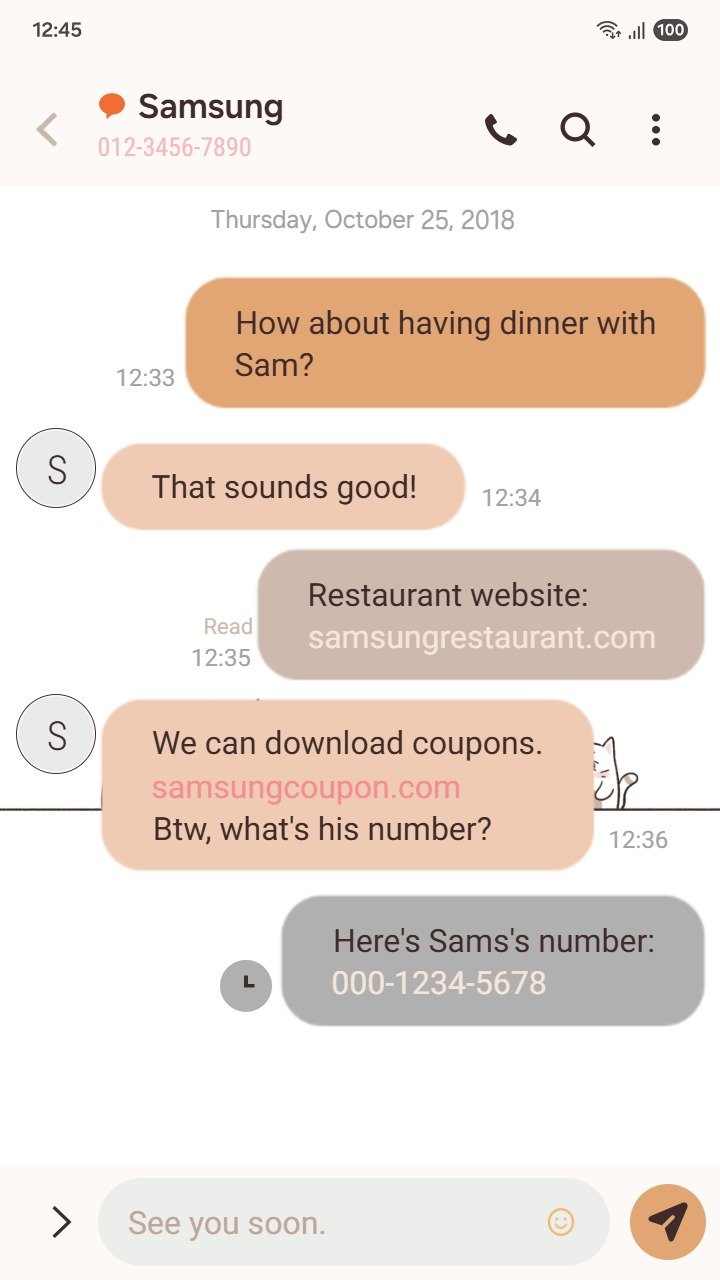720x1280 pixels.
Task: Go back from the Samsung conversation
Action: click(47, 130)
